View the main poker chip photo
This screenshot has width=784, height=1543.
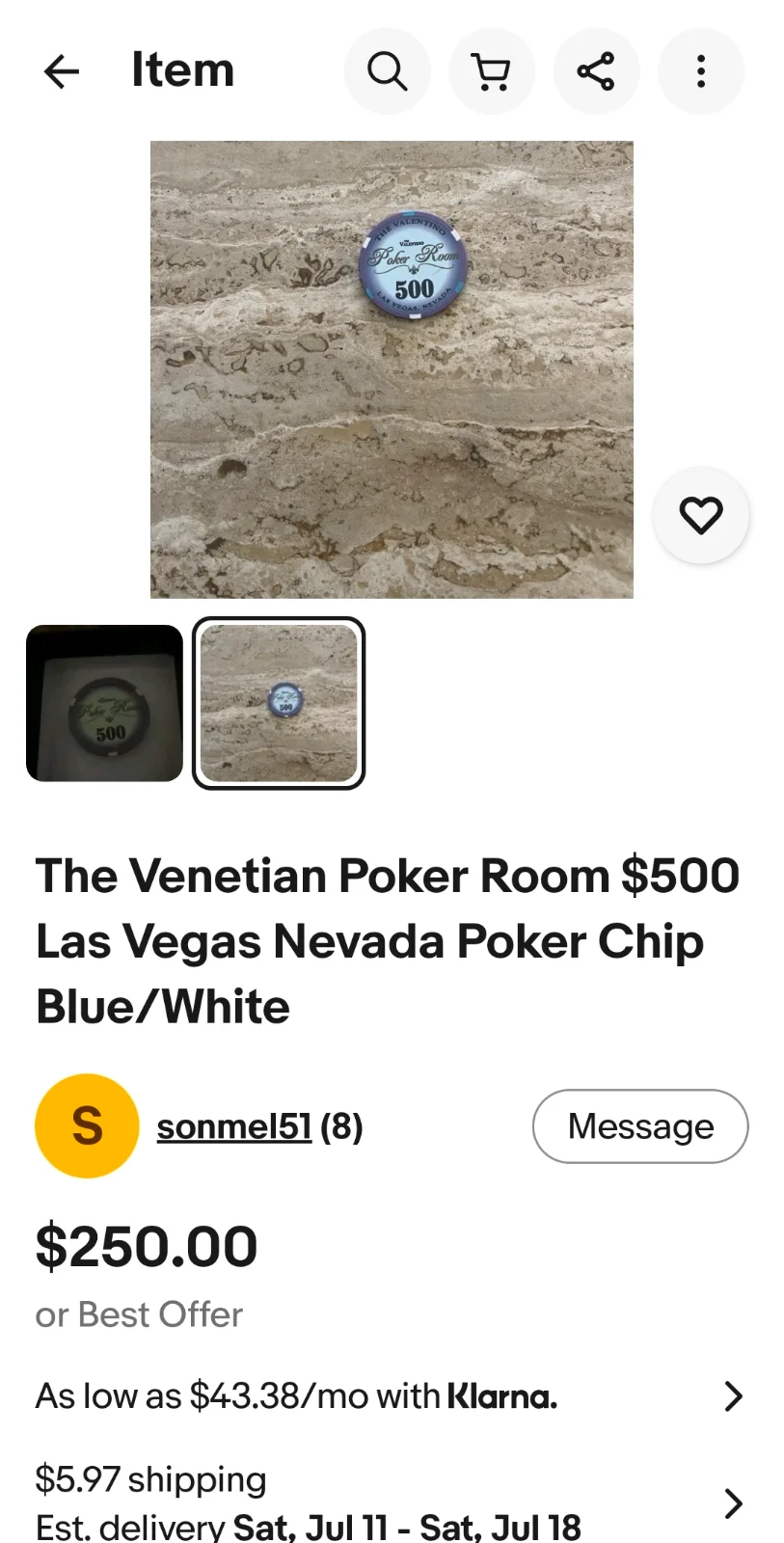pos(392,369)
